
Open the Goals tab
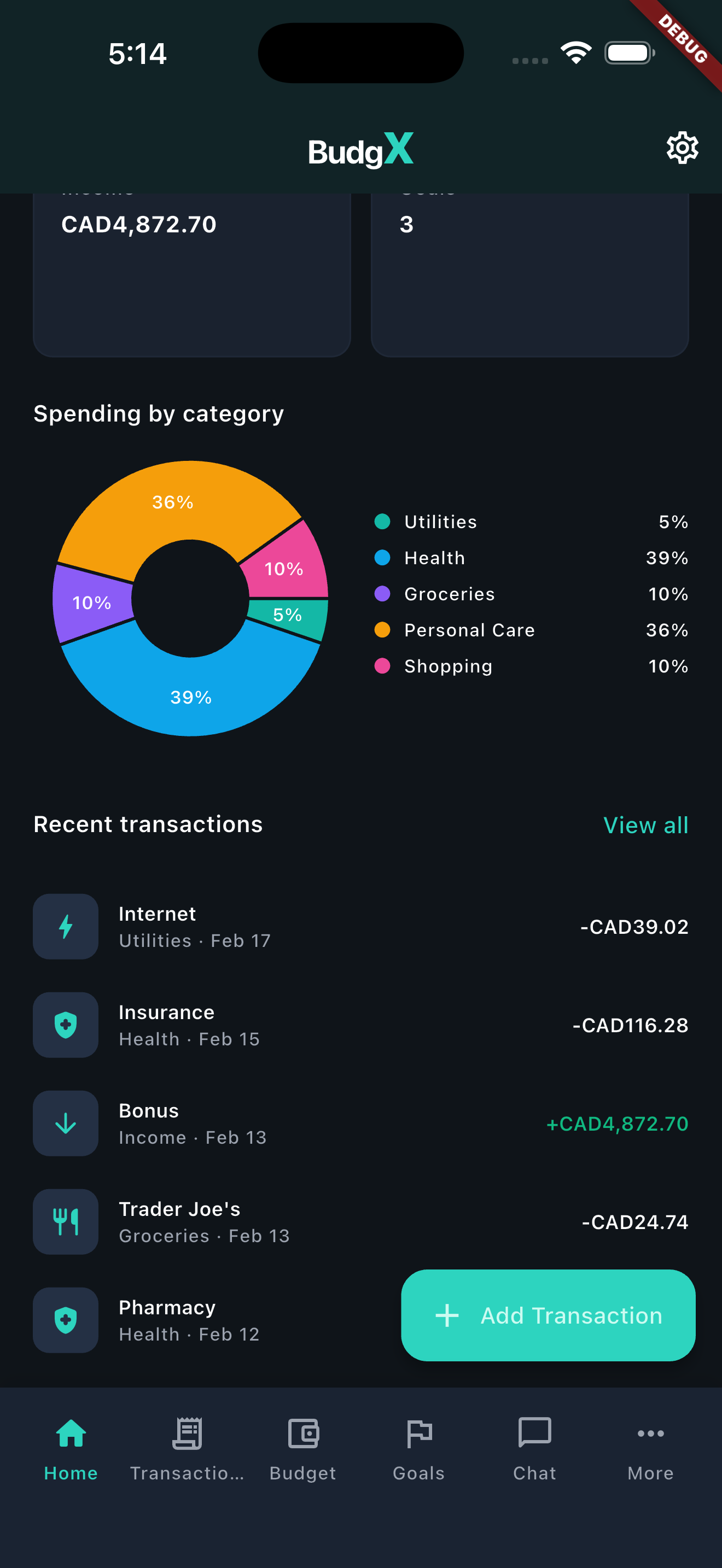coord(419,1449)
